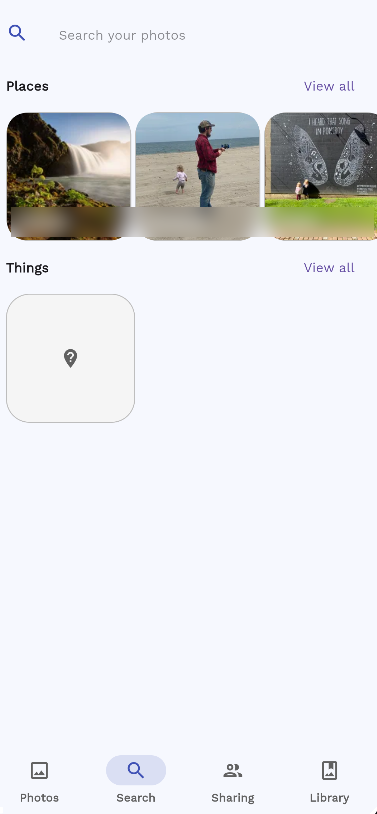This screenshot has width=377, height=814.
Task: Tap the search magnifier icon at top
Action: coord(17,33)
